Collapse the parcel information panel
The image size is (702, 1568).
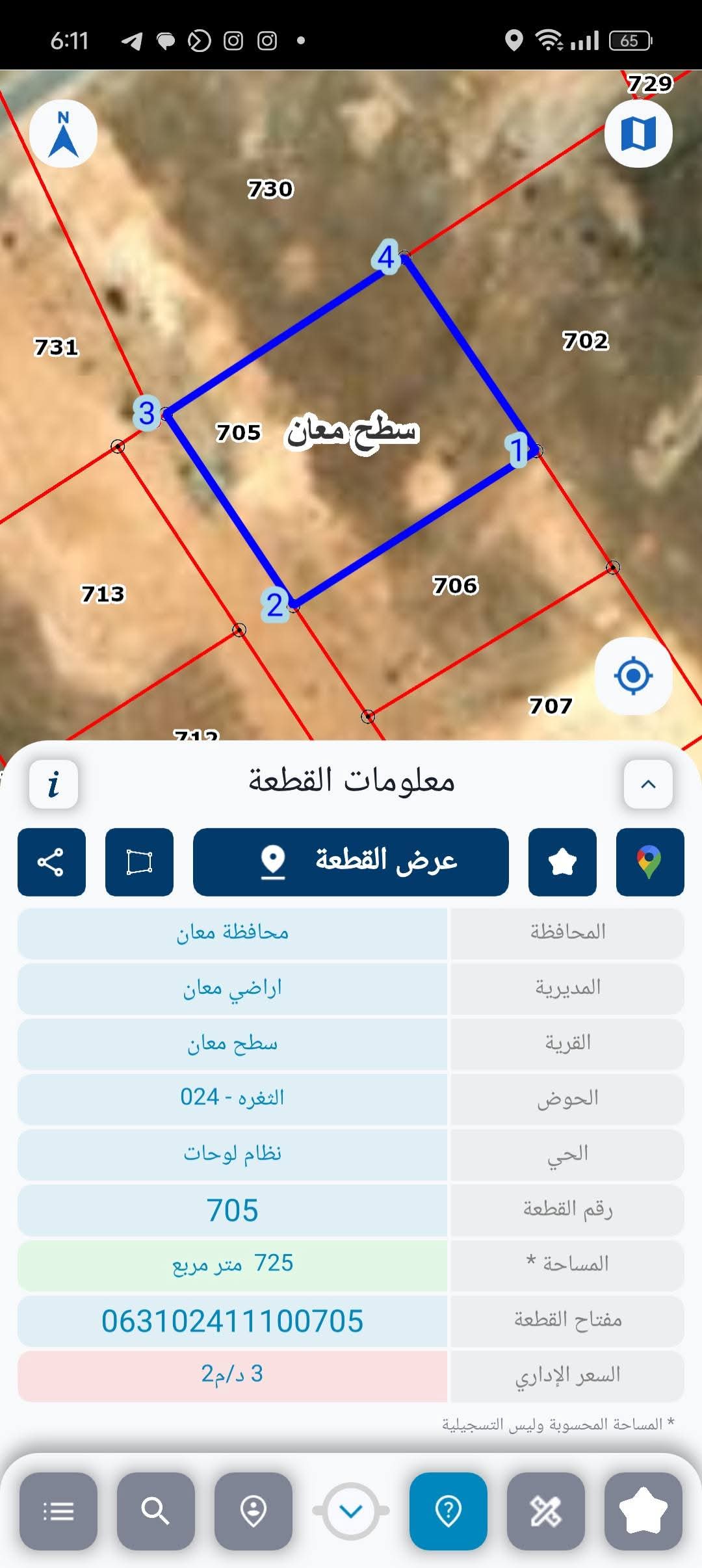point(648,784)
